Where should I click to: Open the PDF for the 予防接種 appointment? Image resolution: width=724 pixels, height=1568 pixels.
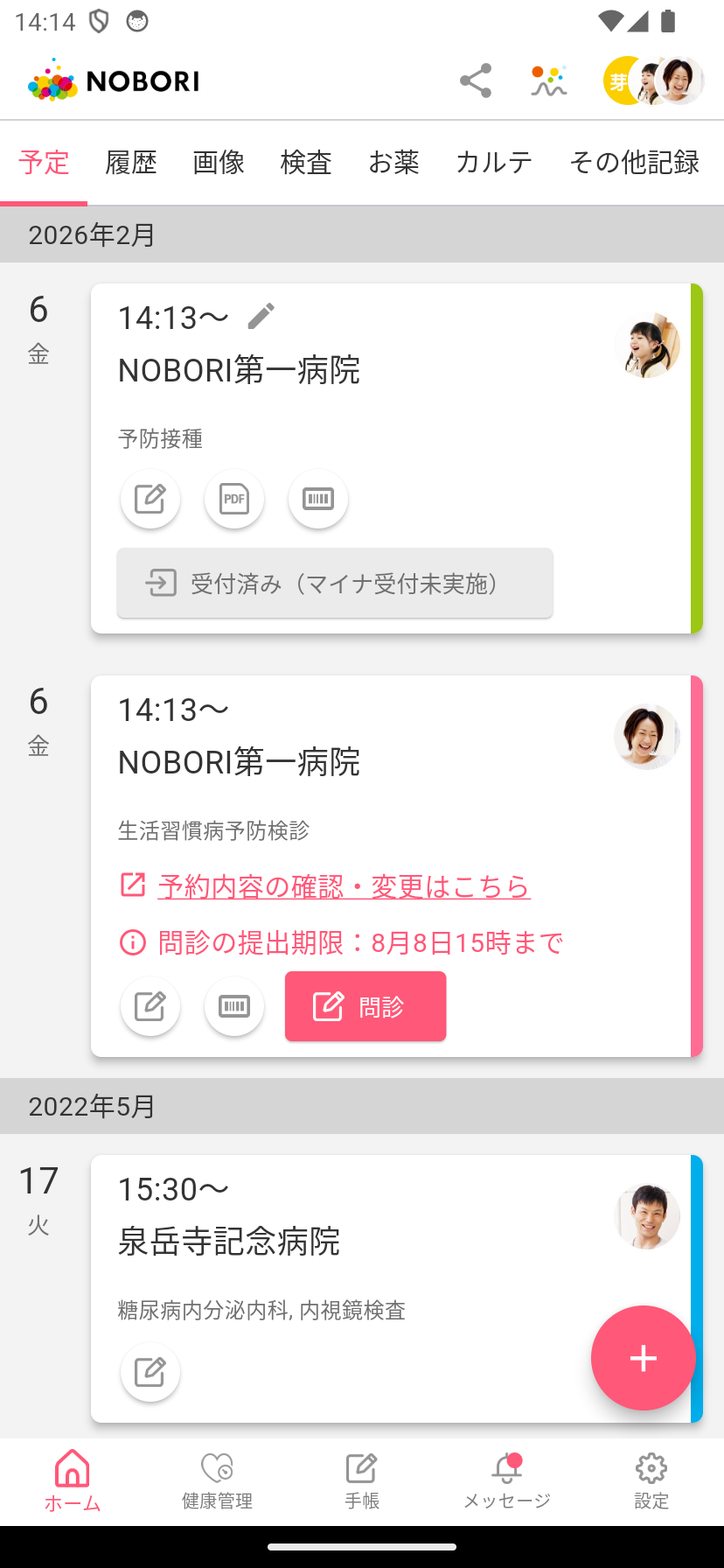pyautogui.click(x=234, y=499)
